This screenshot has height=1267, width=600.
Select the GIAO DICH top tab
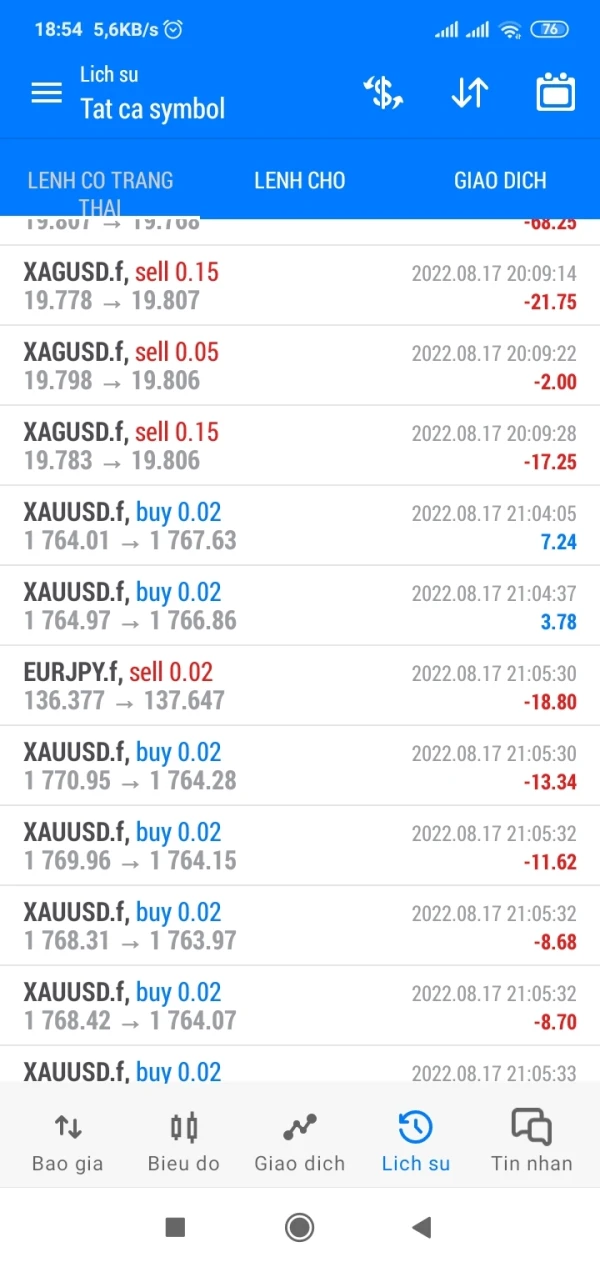click(x=500, y=181)
